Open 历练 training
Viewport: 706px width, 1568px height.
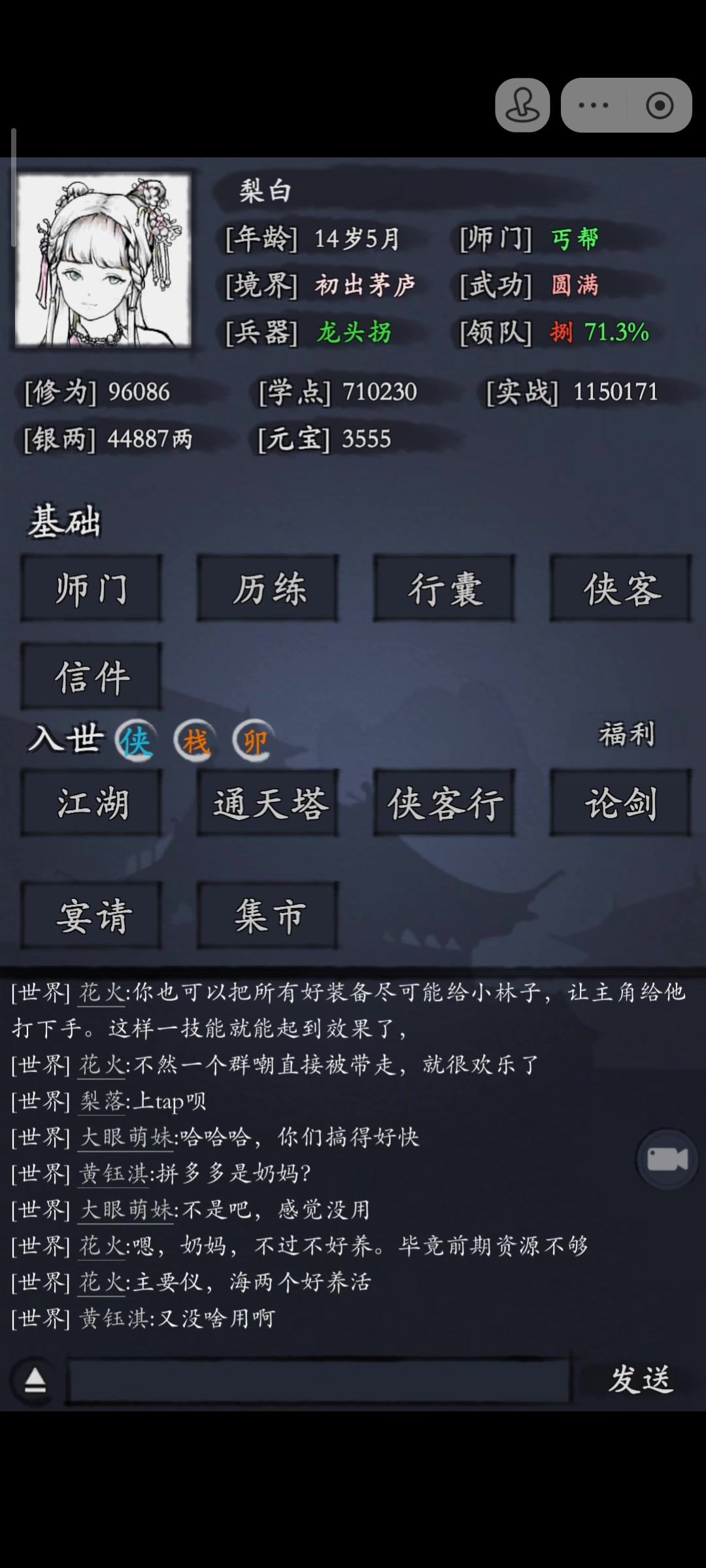(268, 588)
